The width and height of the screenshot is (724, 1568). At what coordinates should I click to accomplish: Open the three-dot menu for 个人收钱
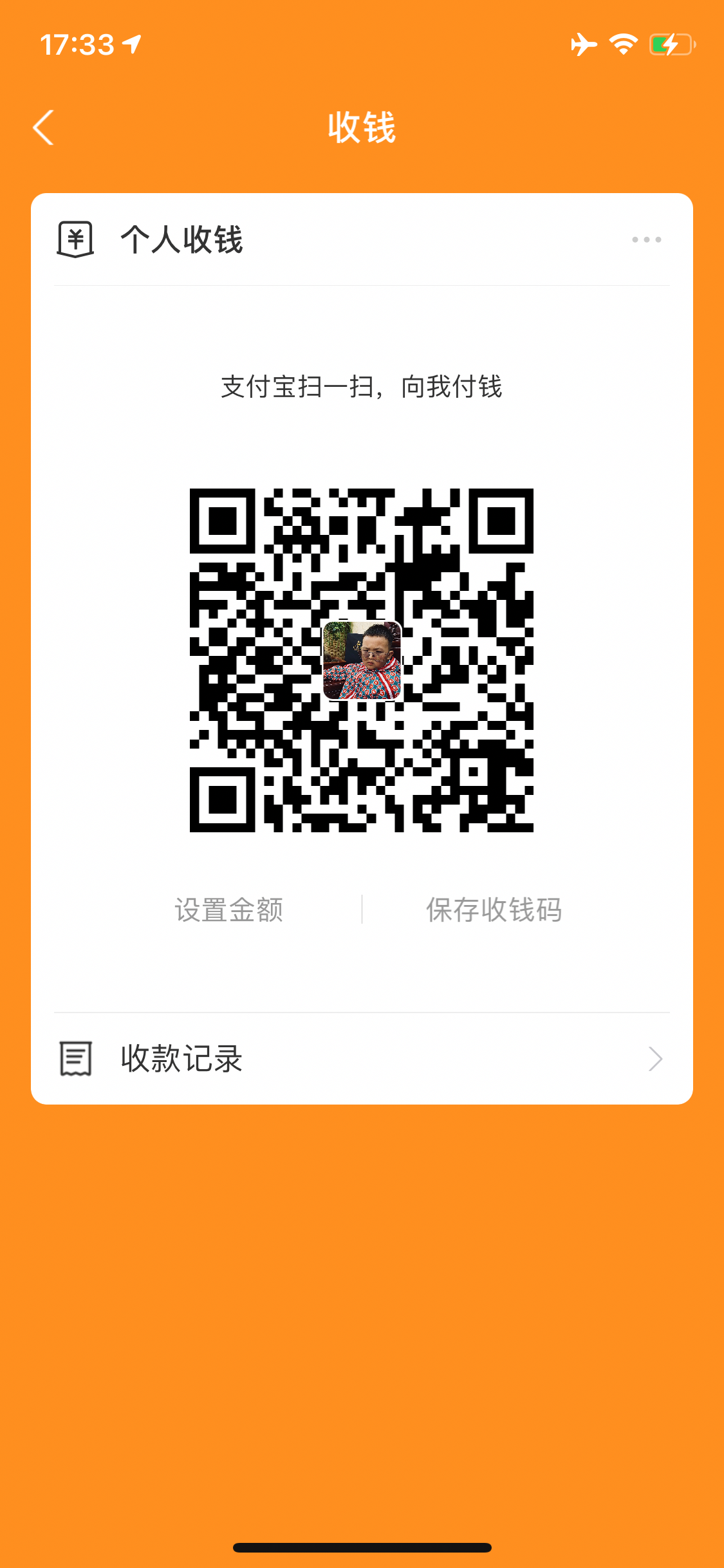[646, 239]
